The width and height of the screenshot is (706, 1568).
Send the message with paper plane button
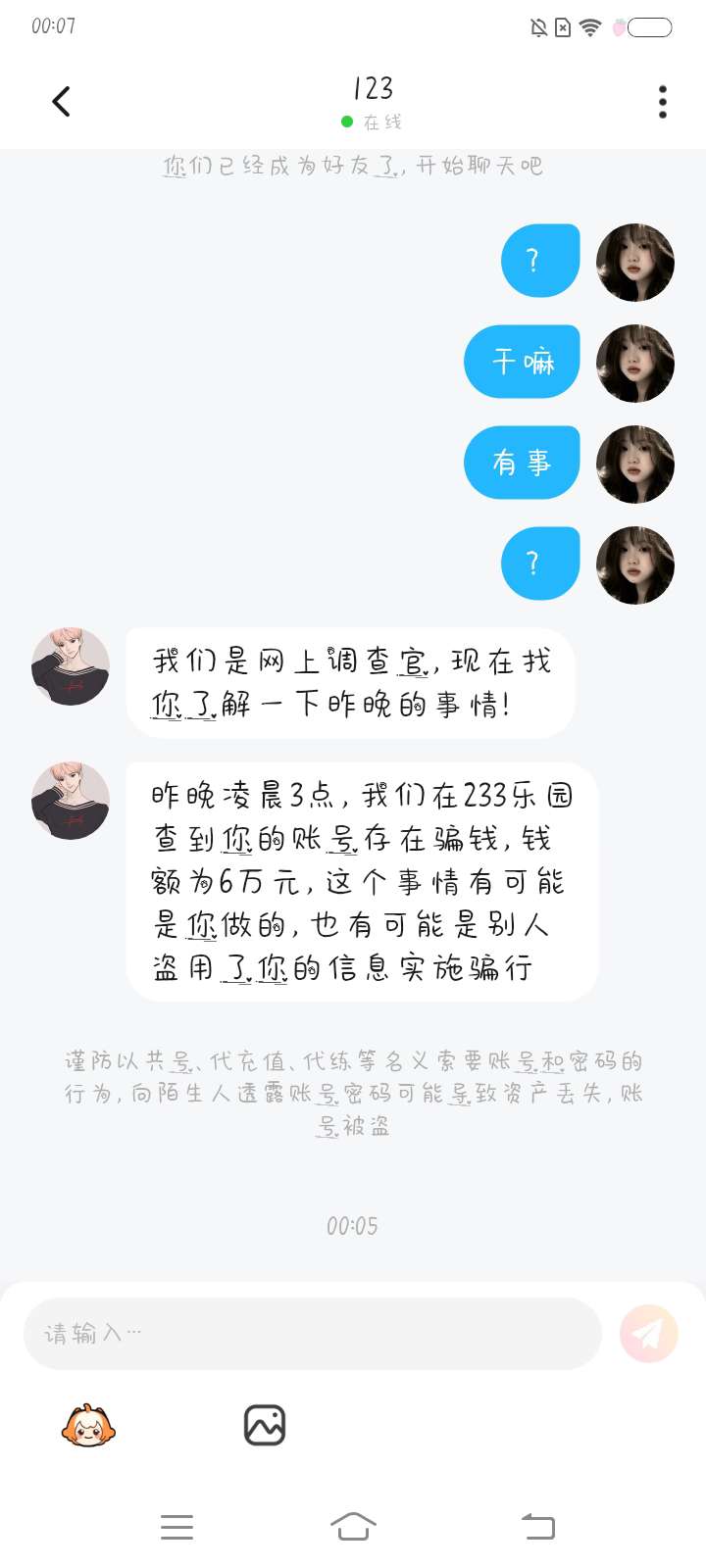[x=648, y=1333]
